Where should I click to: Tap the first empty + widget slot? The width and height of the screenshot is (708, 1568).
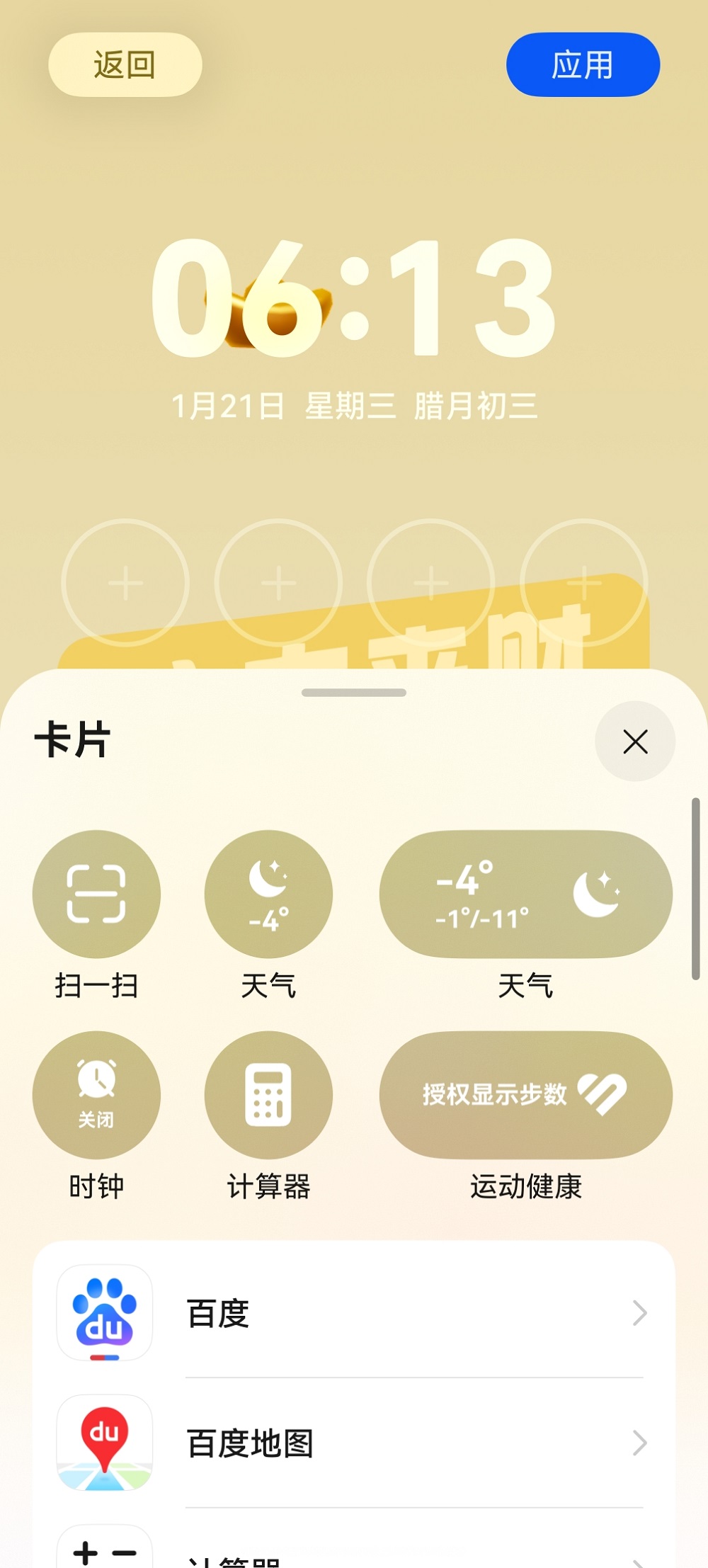[x=125, y=583]
